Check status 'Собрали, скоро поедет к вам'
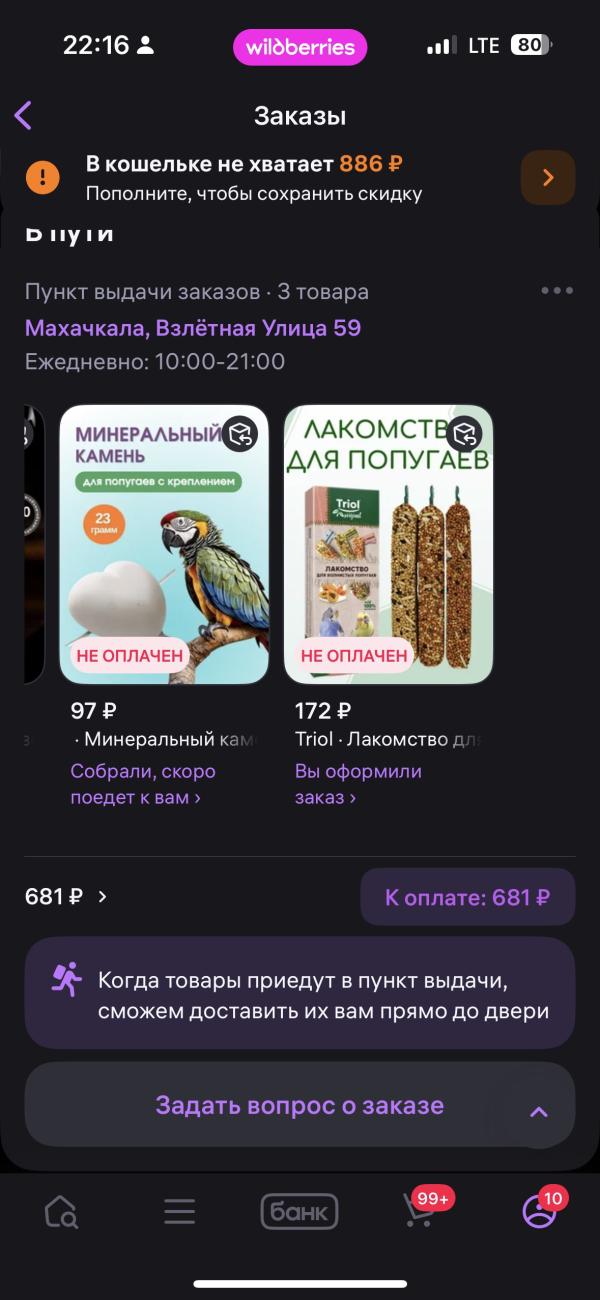Viewport: 600px width, 1300px height. pos(143,785)
